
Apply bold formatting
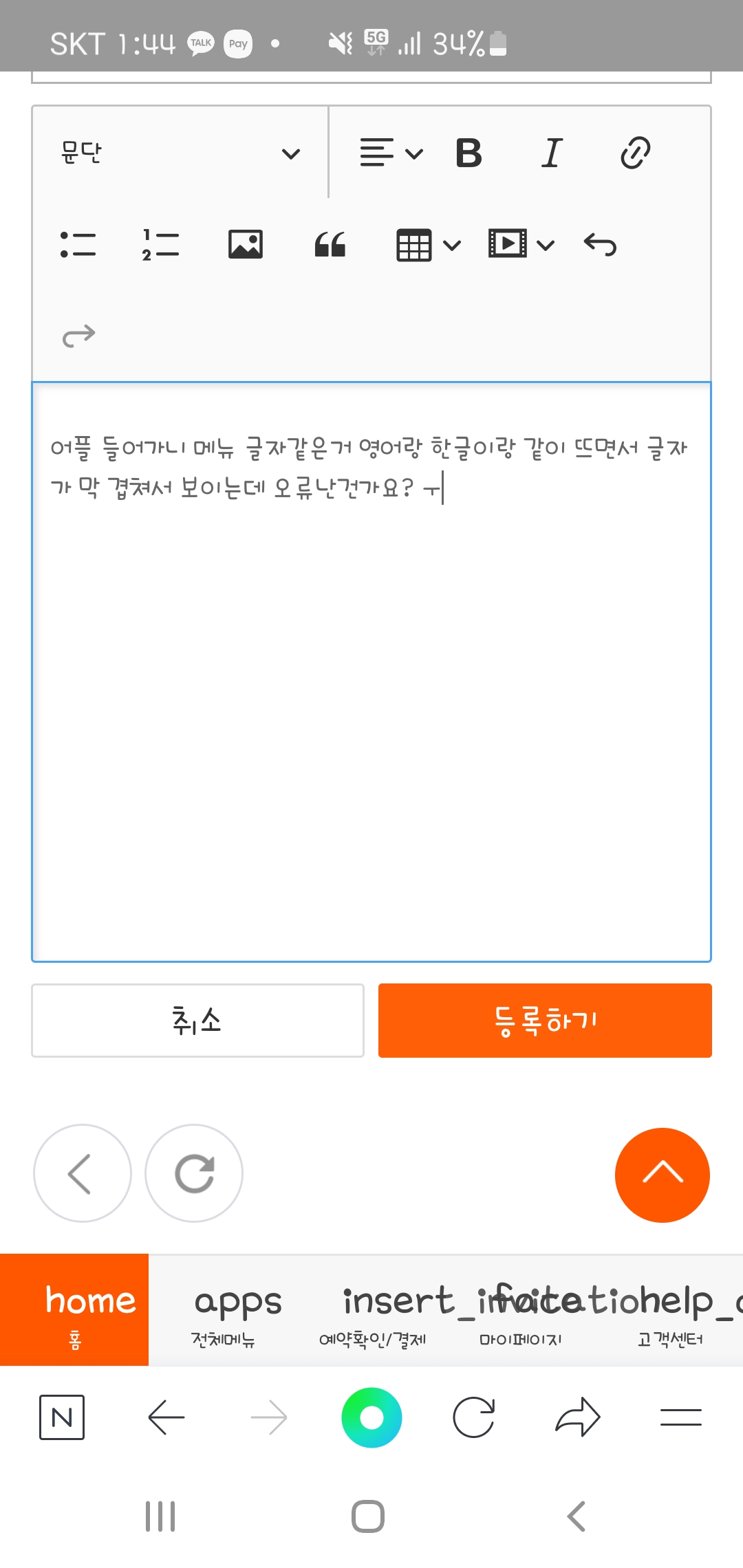pyautogui.click(x=469, y=153)
